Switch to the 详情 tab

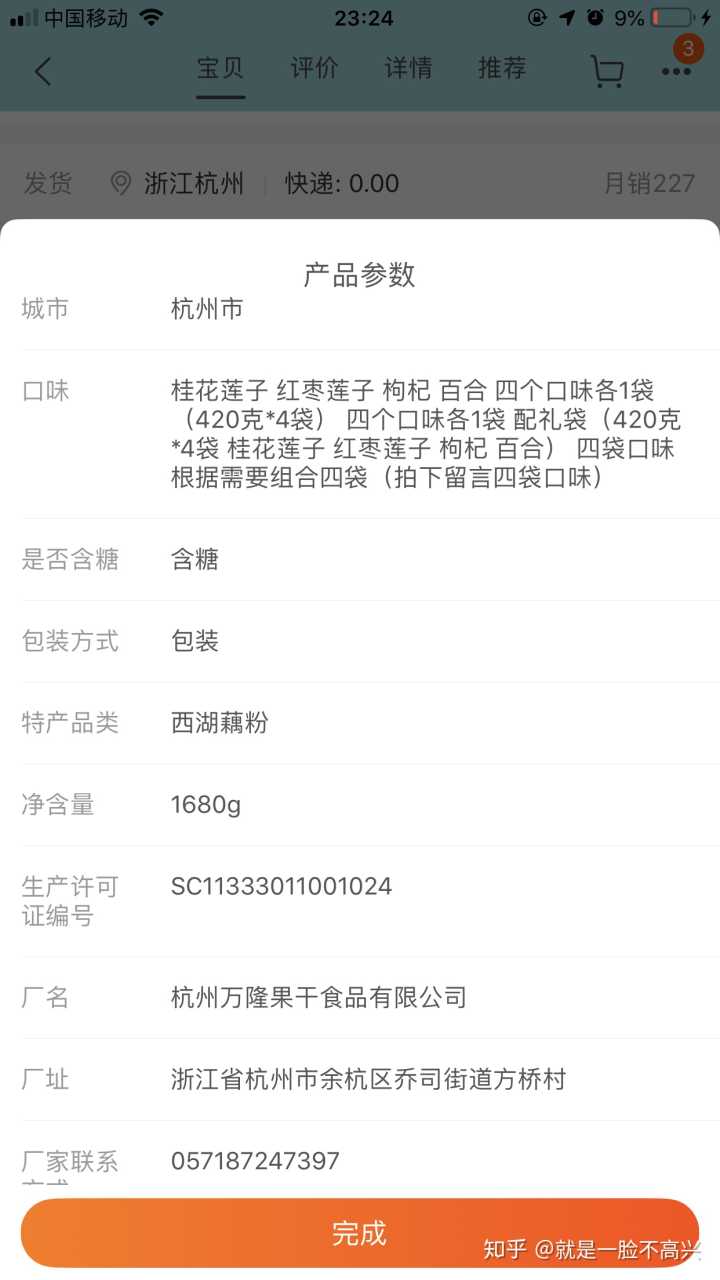(408, 69)
